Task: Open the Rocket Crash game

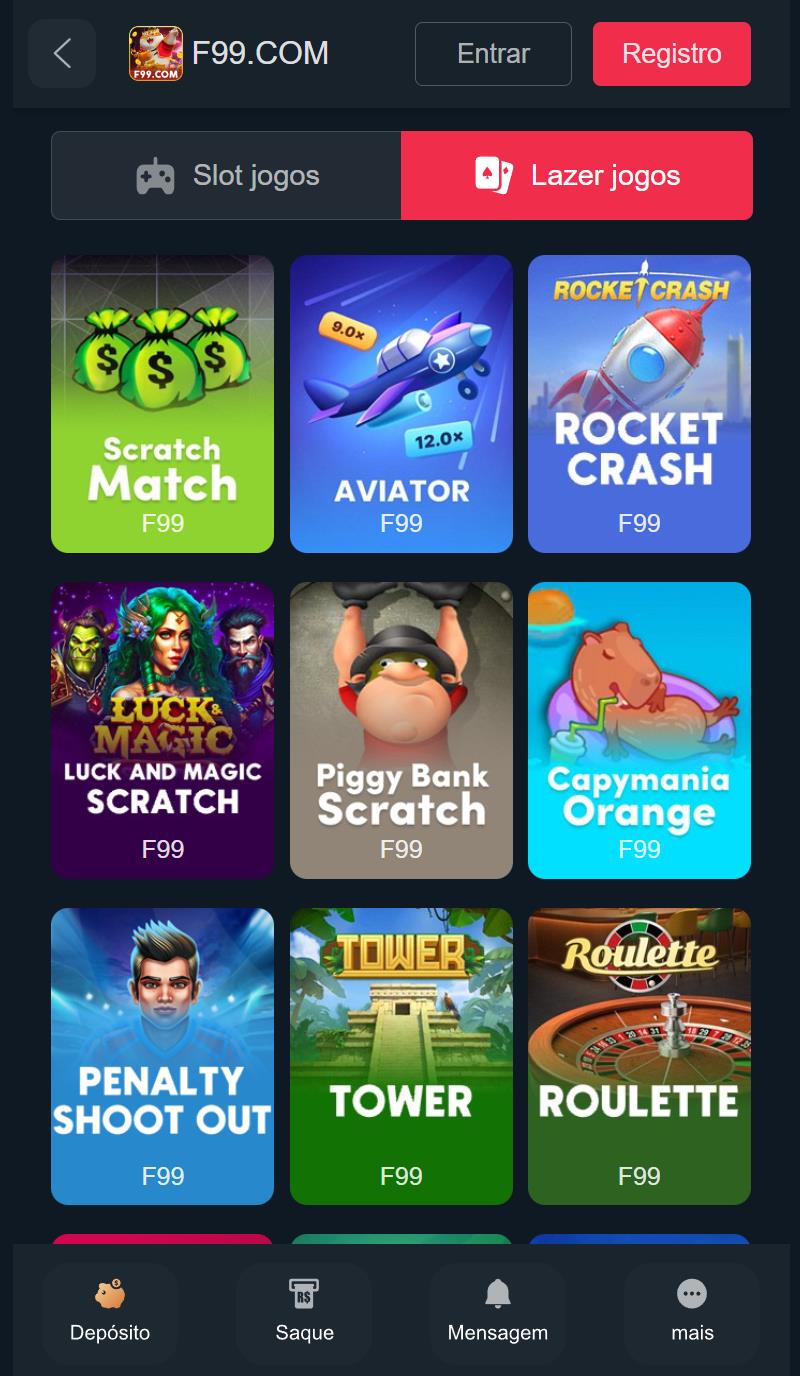Action: [x=639, y=403]
